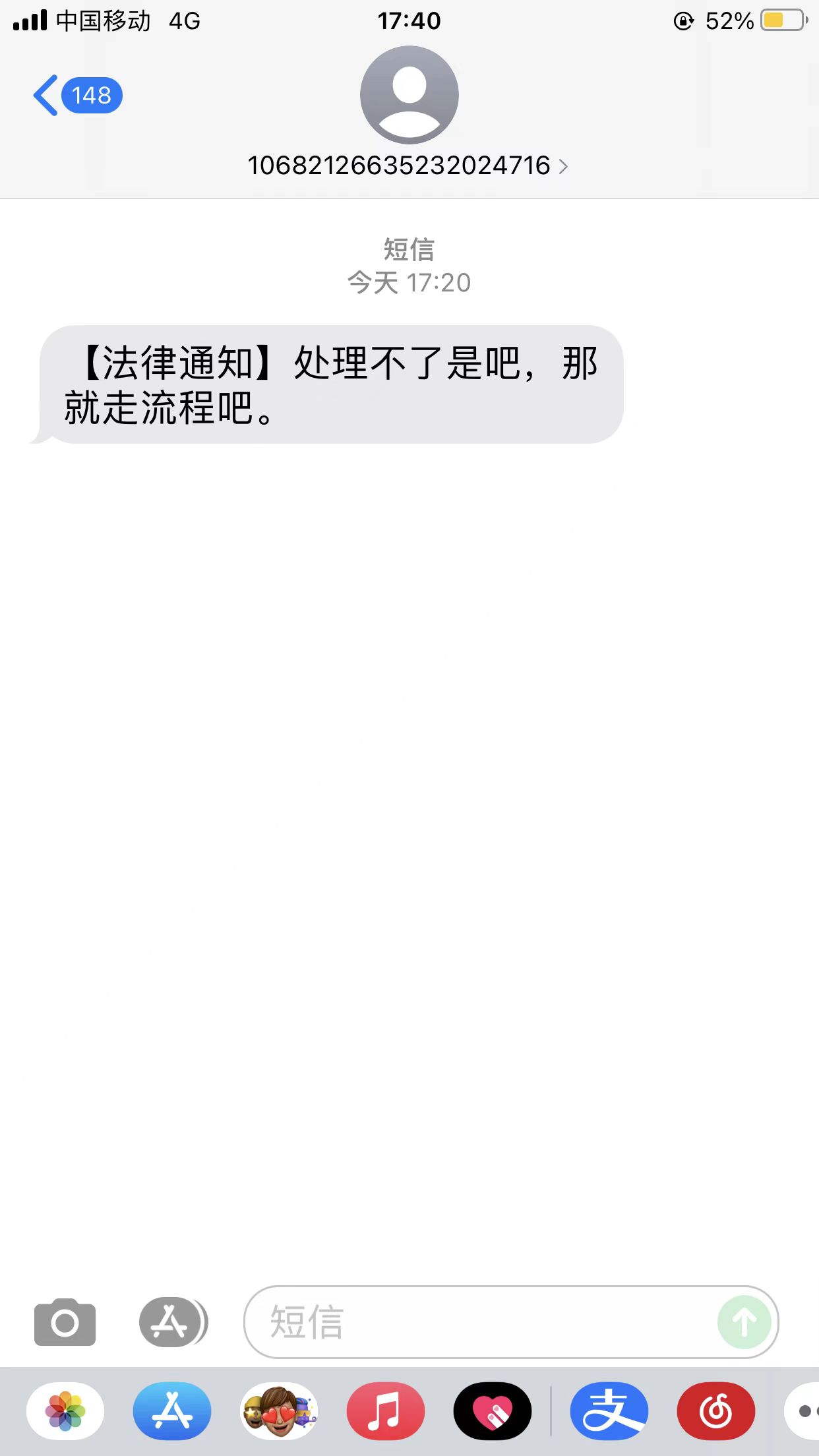Open NetEase Cloud Music in the strip
The image size is (819, 1456).
click(x=716, y=1411)
